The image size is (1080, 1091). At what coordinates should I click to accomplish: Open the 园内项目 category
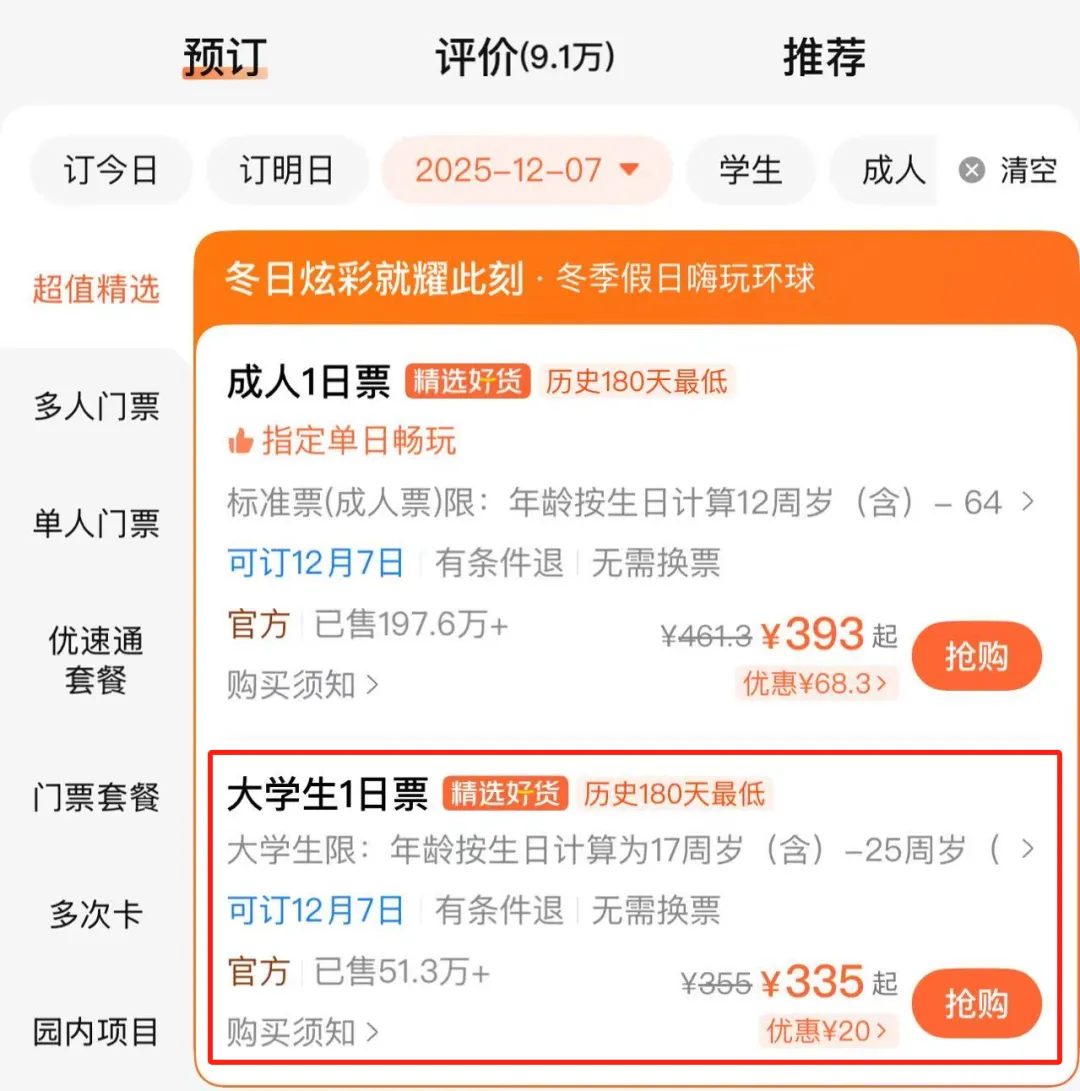point(96,1032)
